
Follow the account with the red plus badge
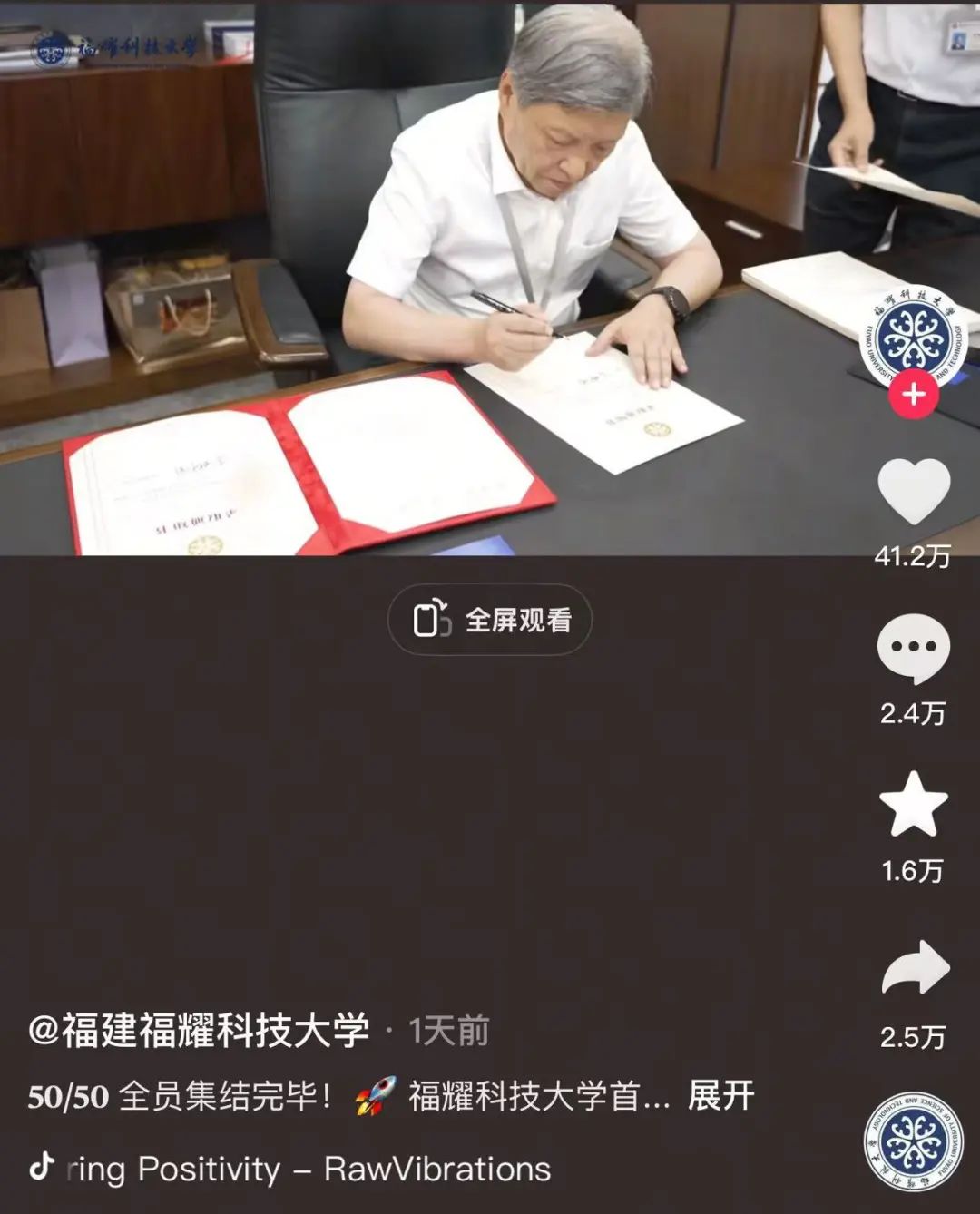(x=913, y=395)
